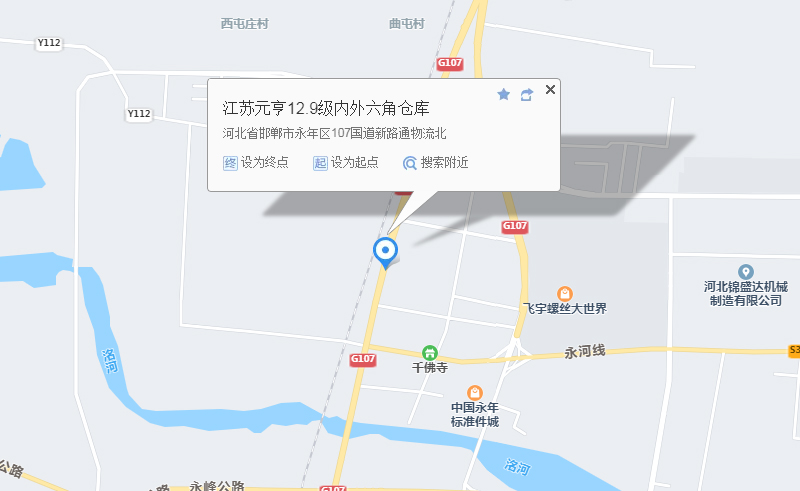Screen dimensions: 800x491
Task: Tap the blue location marker pin
Action: click(385, 250)
